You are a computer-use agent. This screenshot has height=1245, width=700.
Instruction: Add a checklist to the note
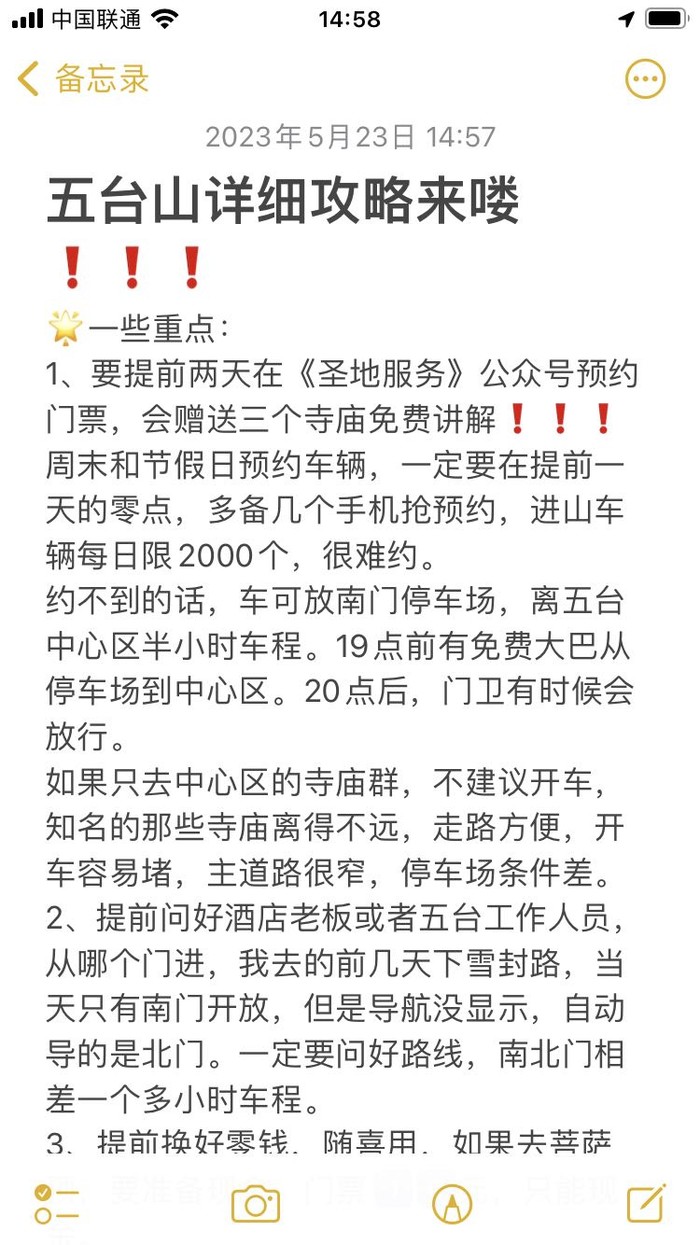point(56,1204)
